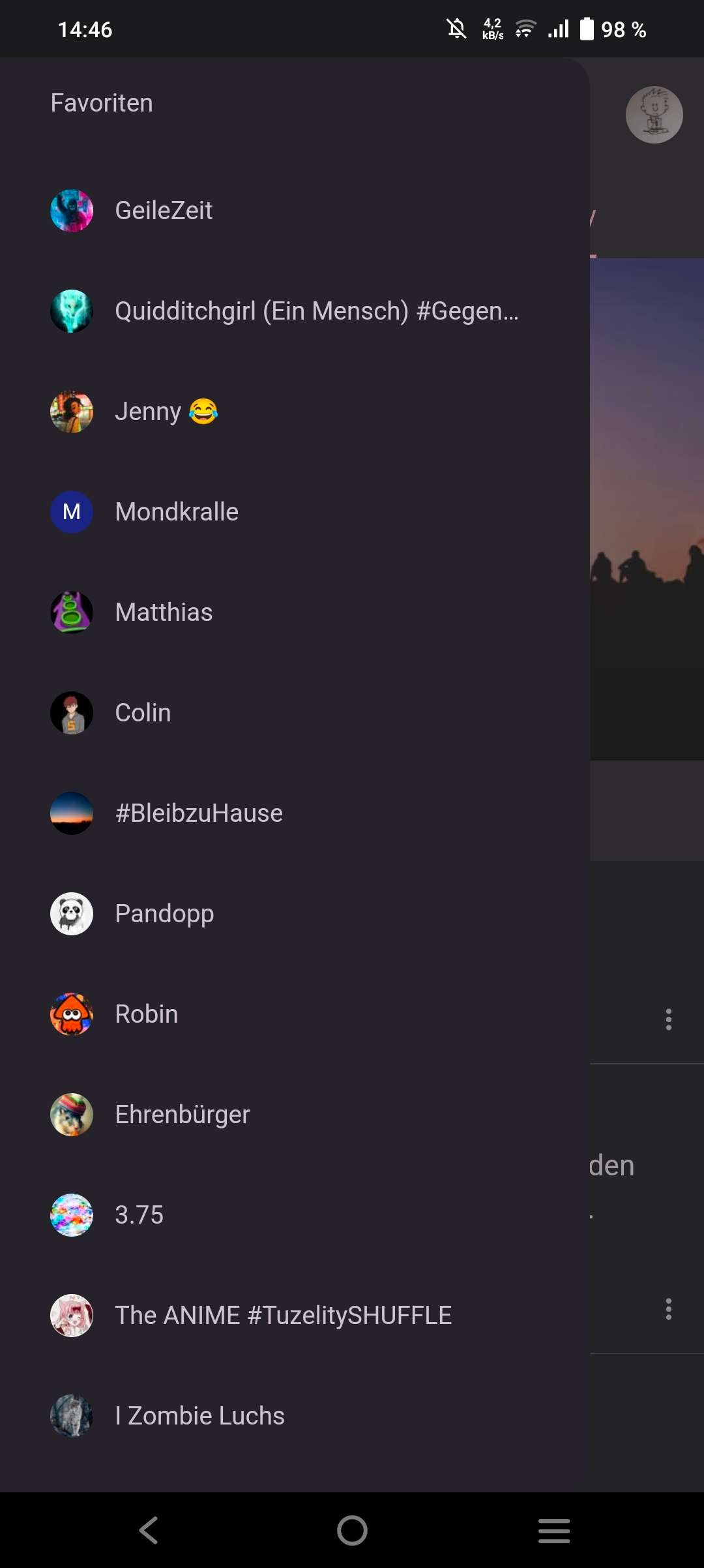Return to the home screen
Image resolution: width=704 pixels, height=1568 pixels.
[x=352, y=1530]
